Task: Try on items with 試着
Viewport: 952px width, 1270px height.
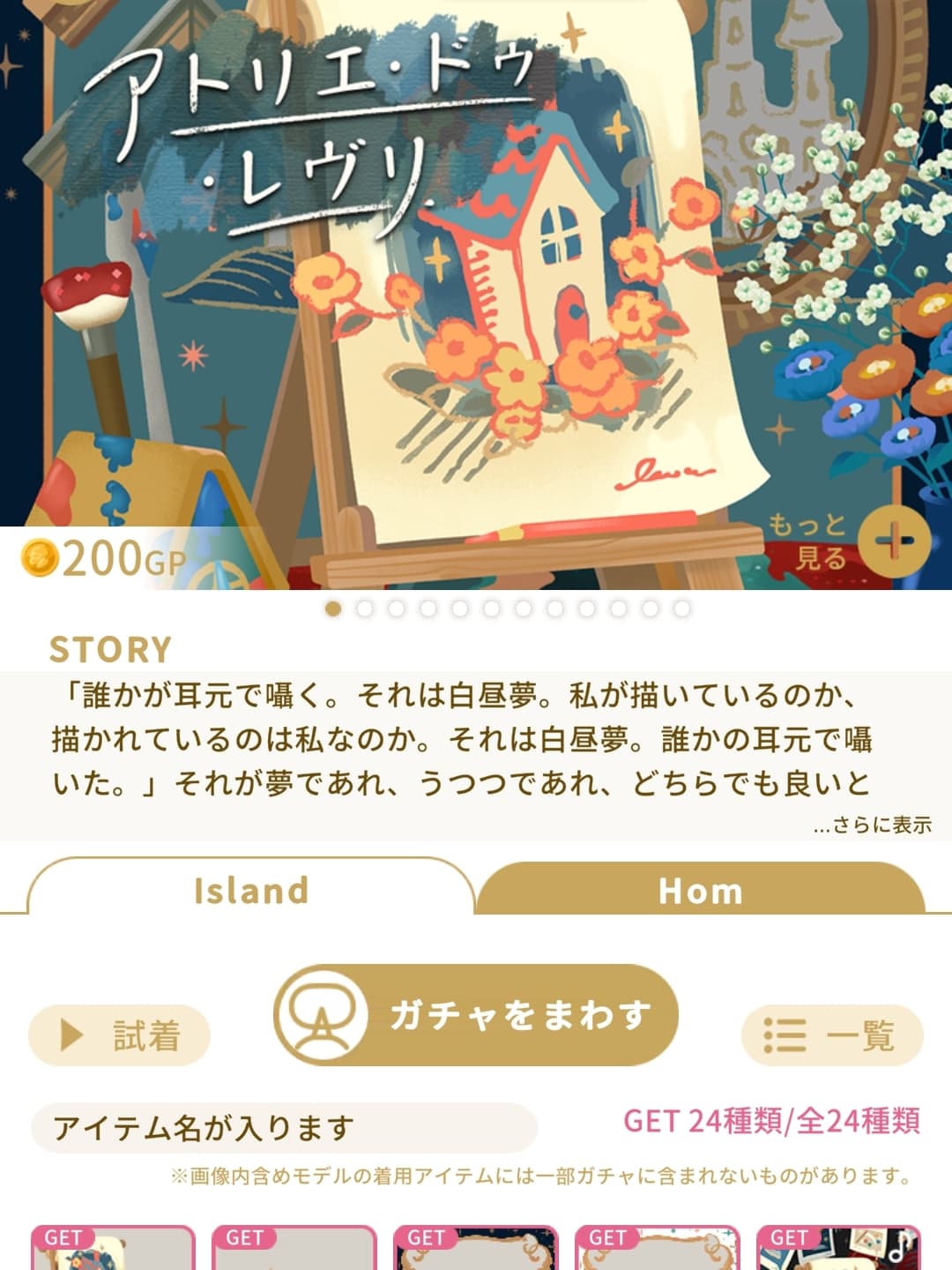Action: [120, 1035]
